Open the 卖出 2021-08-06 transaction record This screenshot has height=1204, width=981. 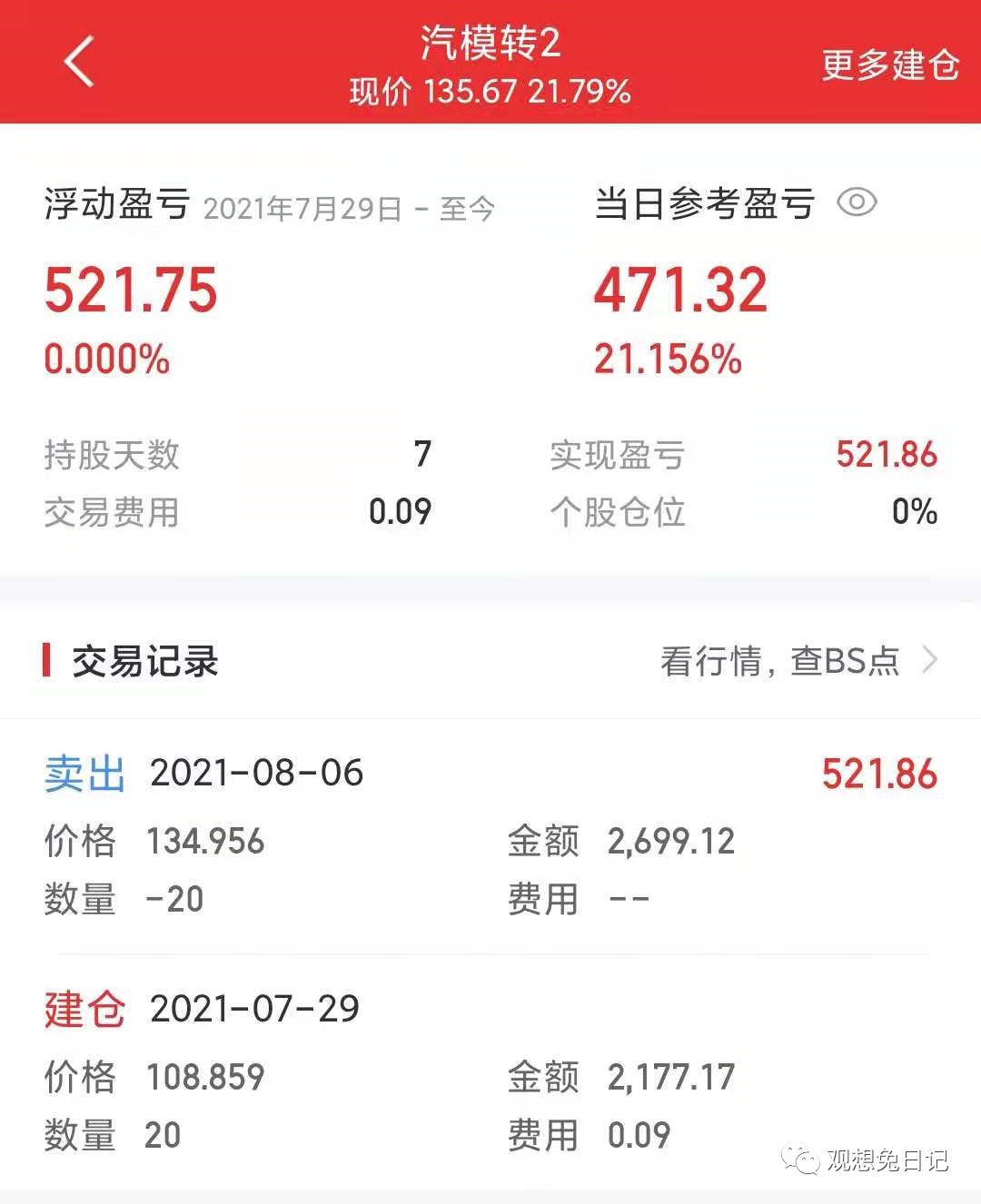(x=490, y=835)
